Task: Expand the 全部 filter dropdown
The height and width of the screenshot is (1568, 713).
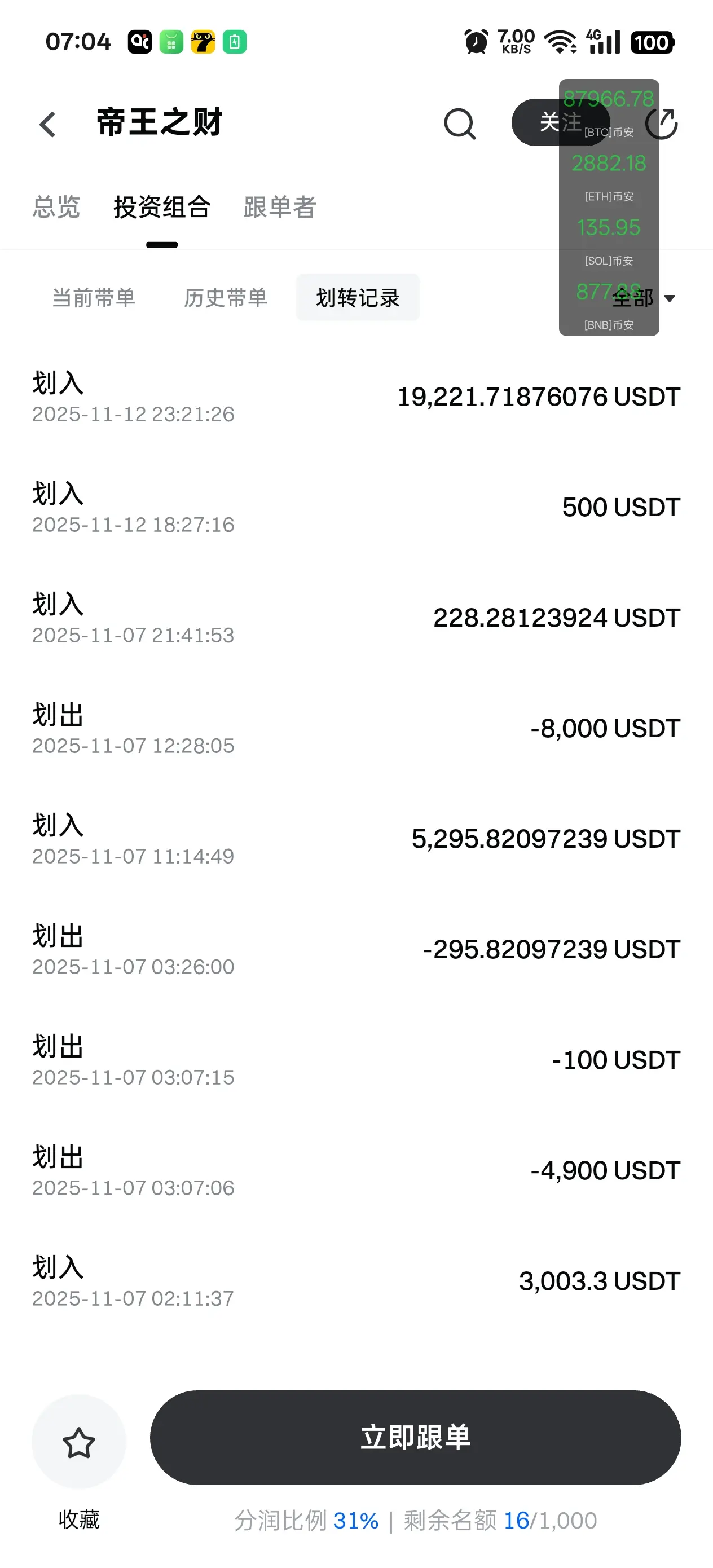Action: [645, 298]
